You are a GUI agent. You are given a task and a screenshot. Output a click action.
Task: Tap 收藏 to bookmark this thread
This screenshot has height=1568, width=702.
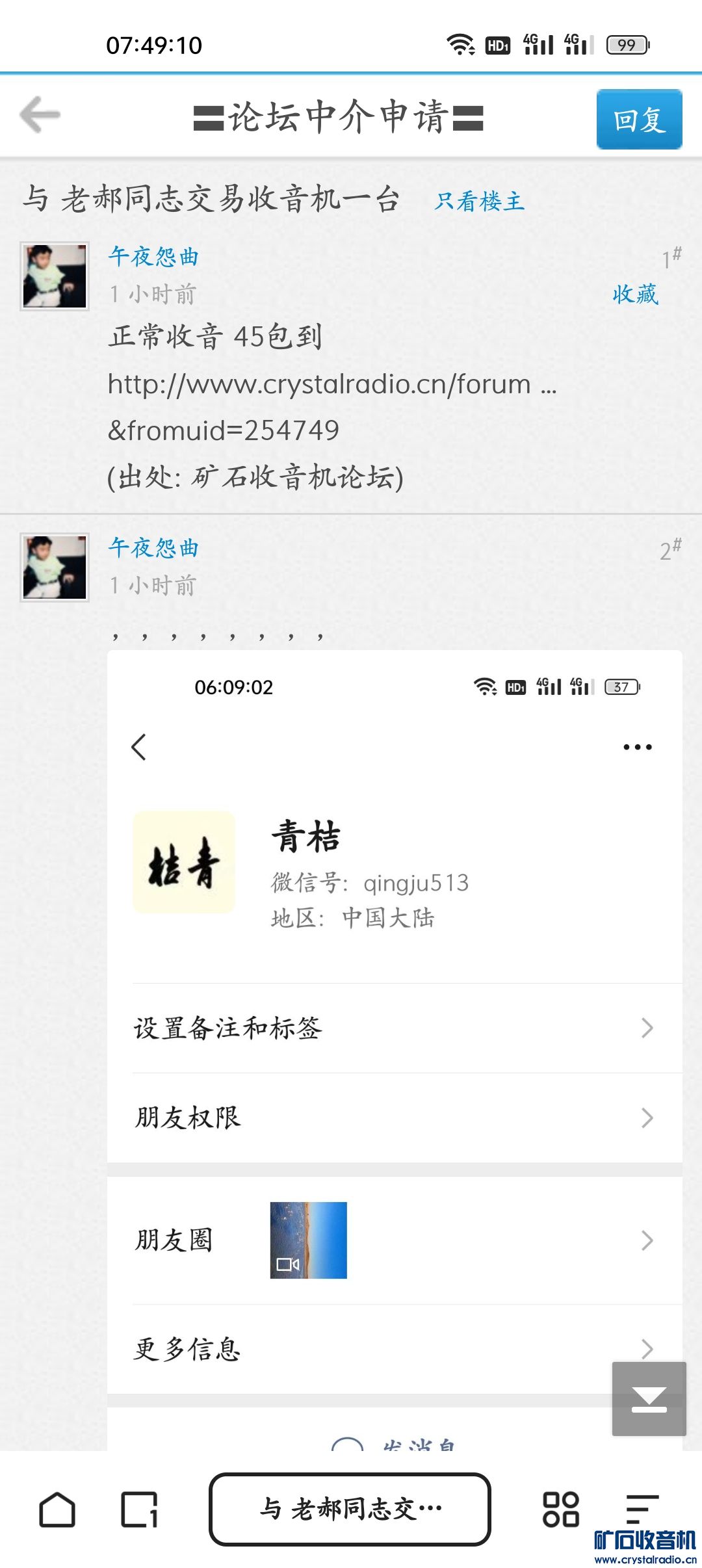tap(635, 294)
